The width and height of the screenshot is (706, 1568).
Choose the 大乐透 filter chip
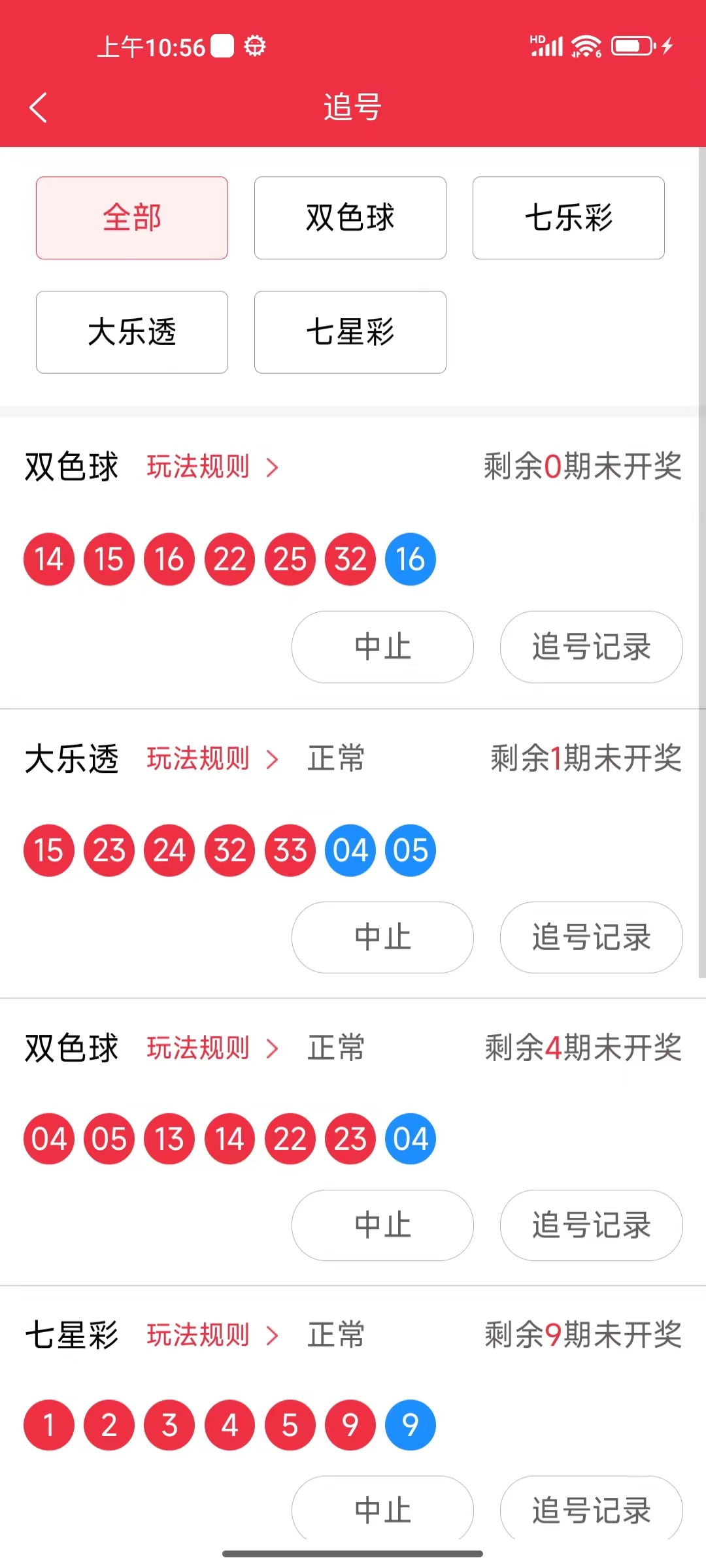click(x=132, y=332)
